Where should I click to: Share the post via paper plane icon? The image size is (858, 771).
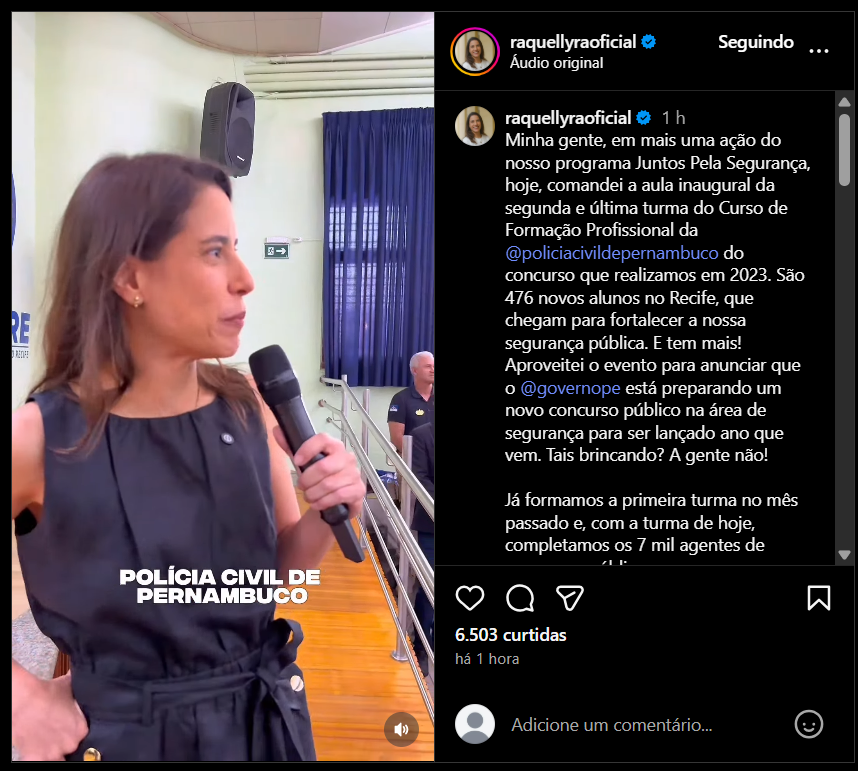click(x=570, y=598)
